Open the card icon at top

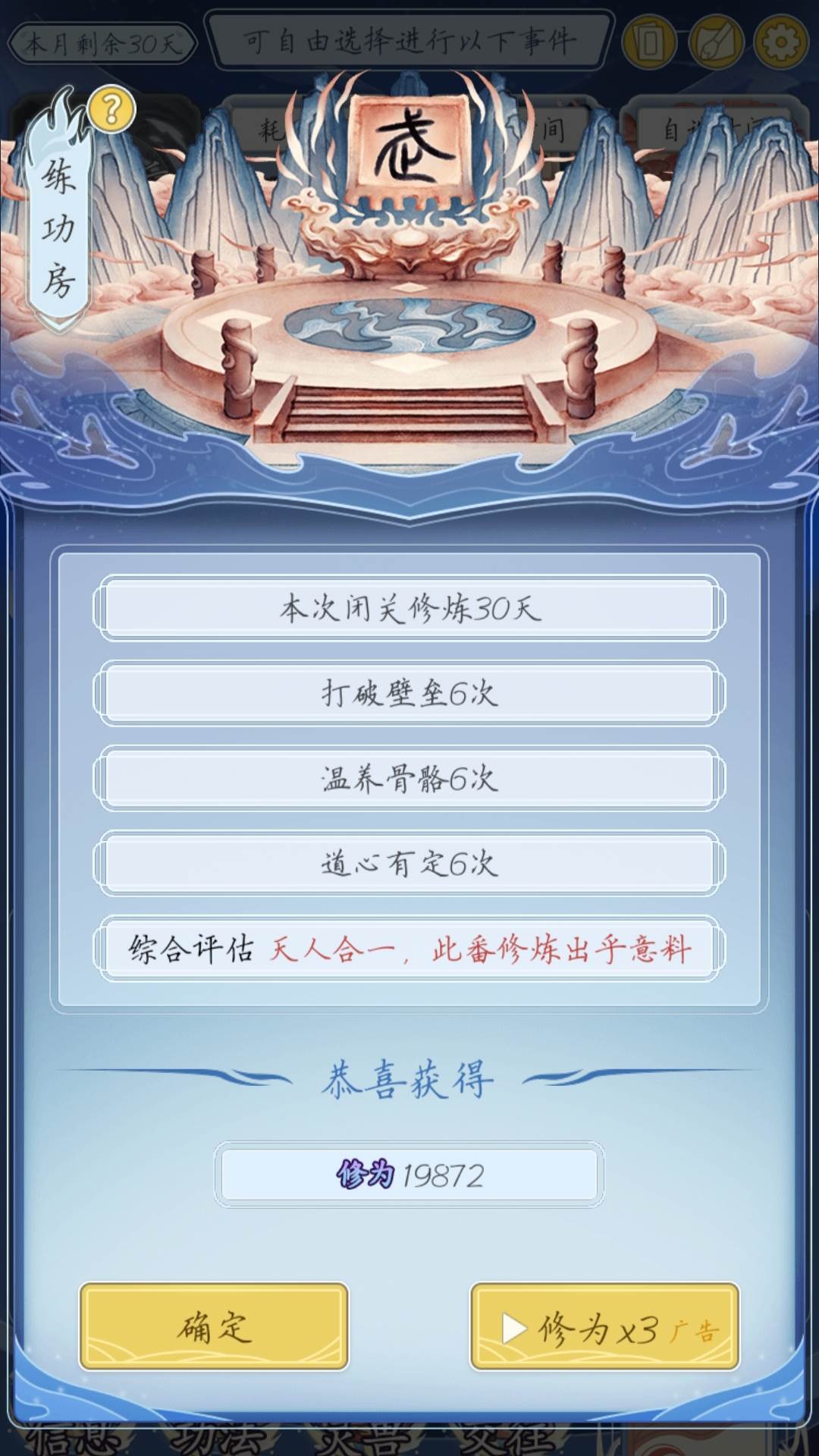pos(649,42)
